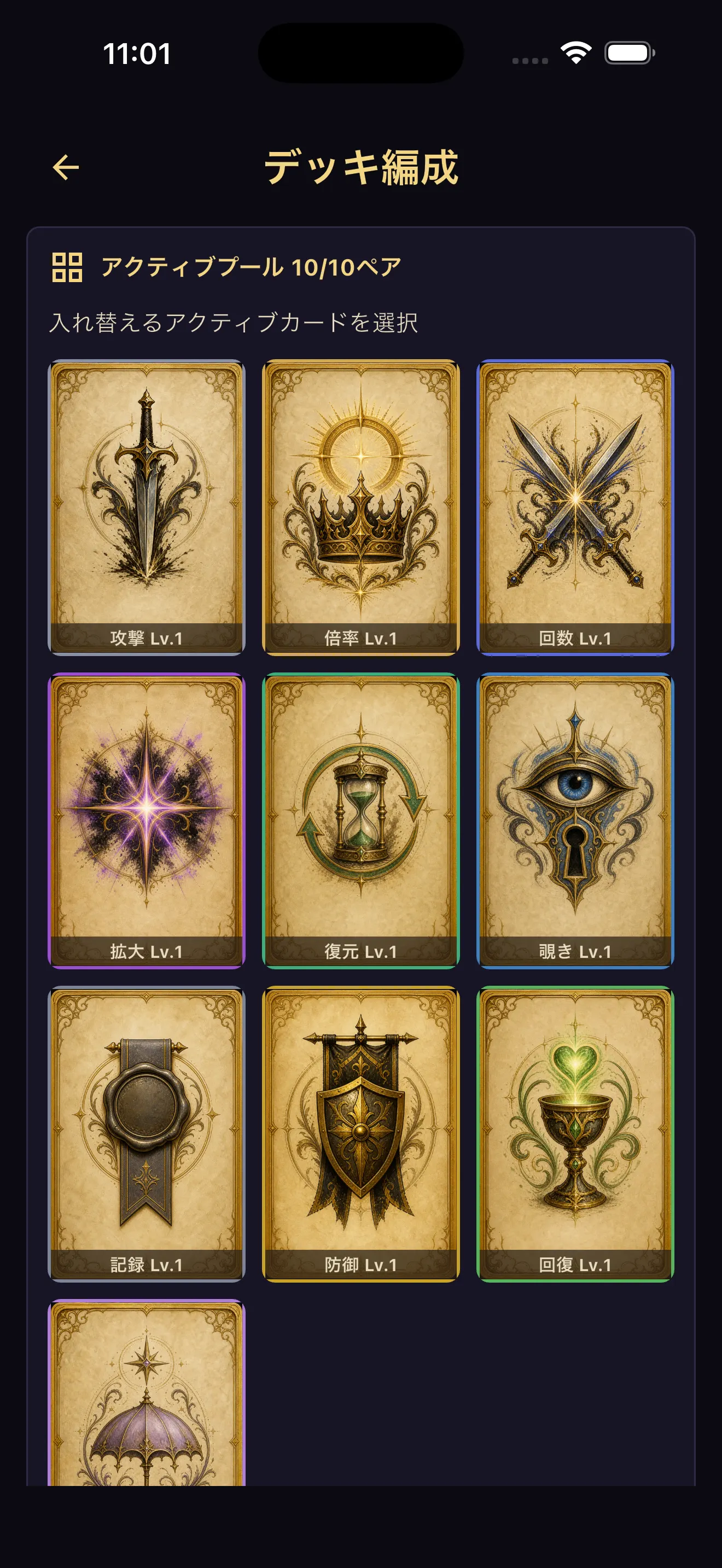Pick the 回復 Lv.1 chalice card
The height and width of the screenshot is (1568, 722).
575,1134
